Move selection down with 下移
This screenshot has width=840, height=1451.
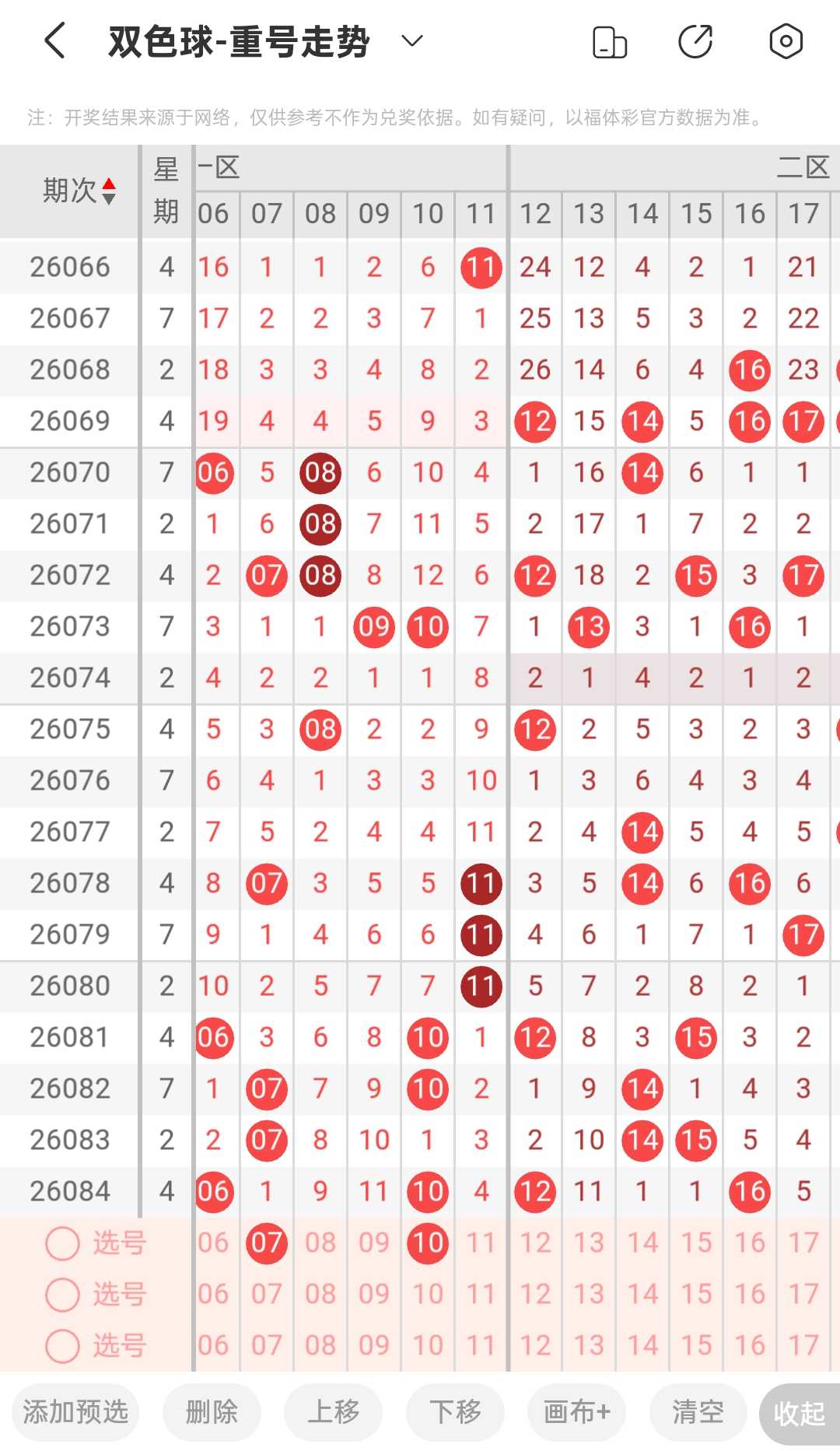(x=455, y=1412)
